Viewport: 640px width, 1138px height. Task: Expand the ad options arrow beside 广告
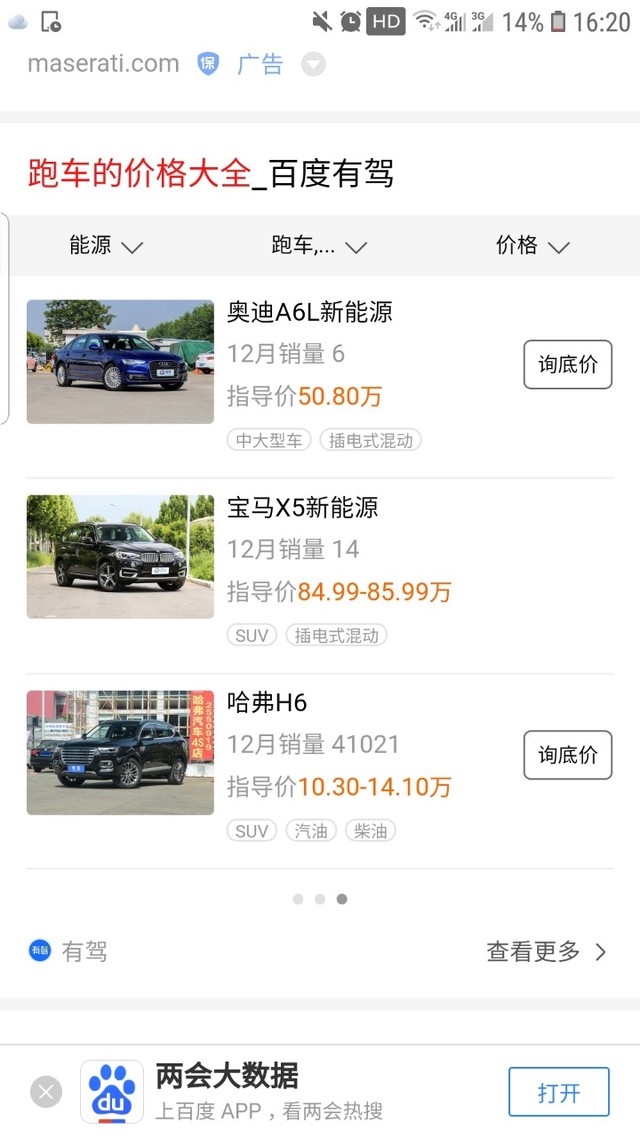(x=313, y=65)
